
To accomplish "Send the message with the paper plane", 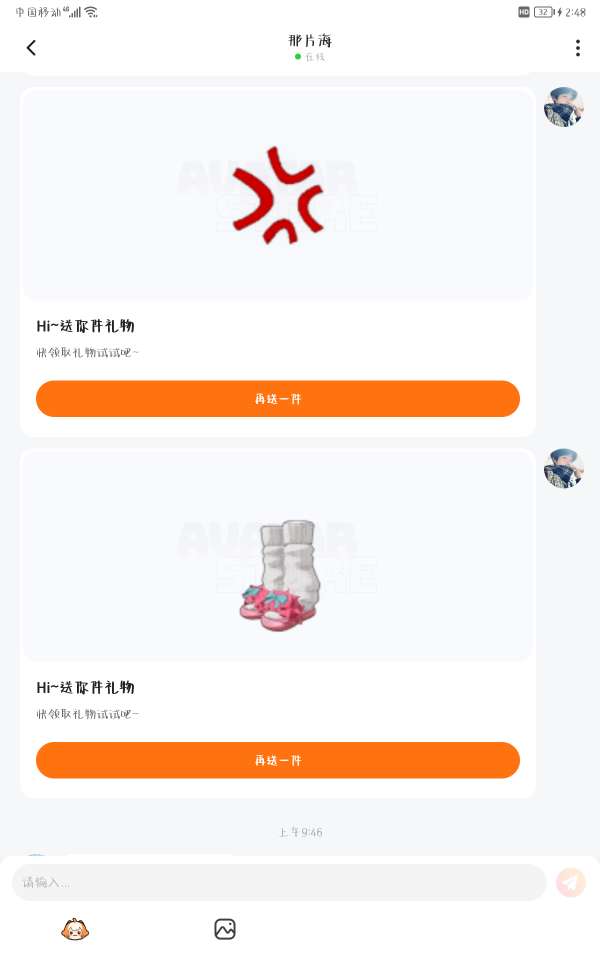I will (571, 882).
